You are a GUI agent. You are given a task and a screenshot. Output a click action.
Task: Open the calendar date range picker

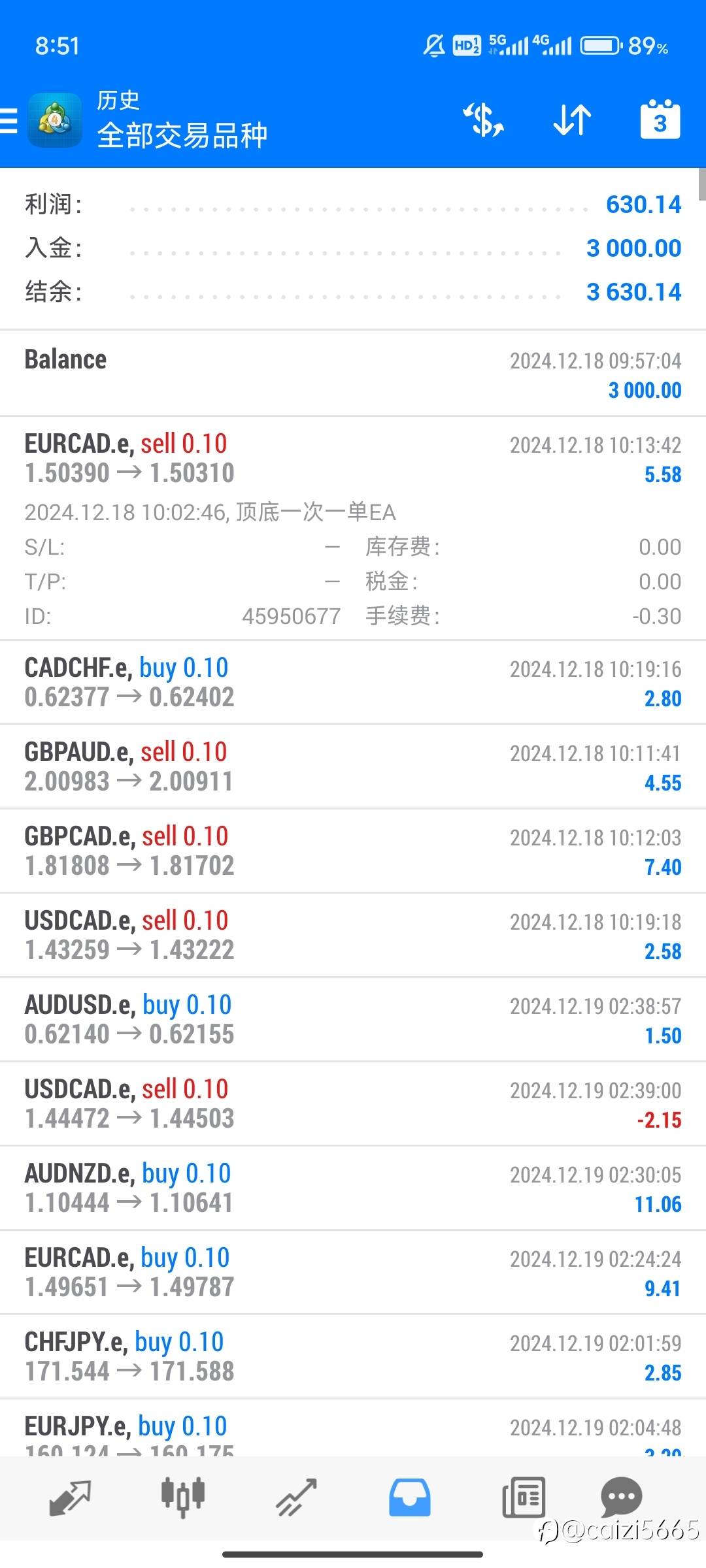660,121
